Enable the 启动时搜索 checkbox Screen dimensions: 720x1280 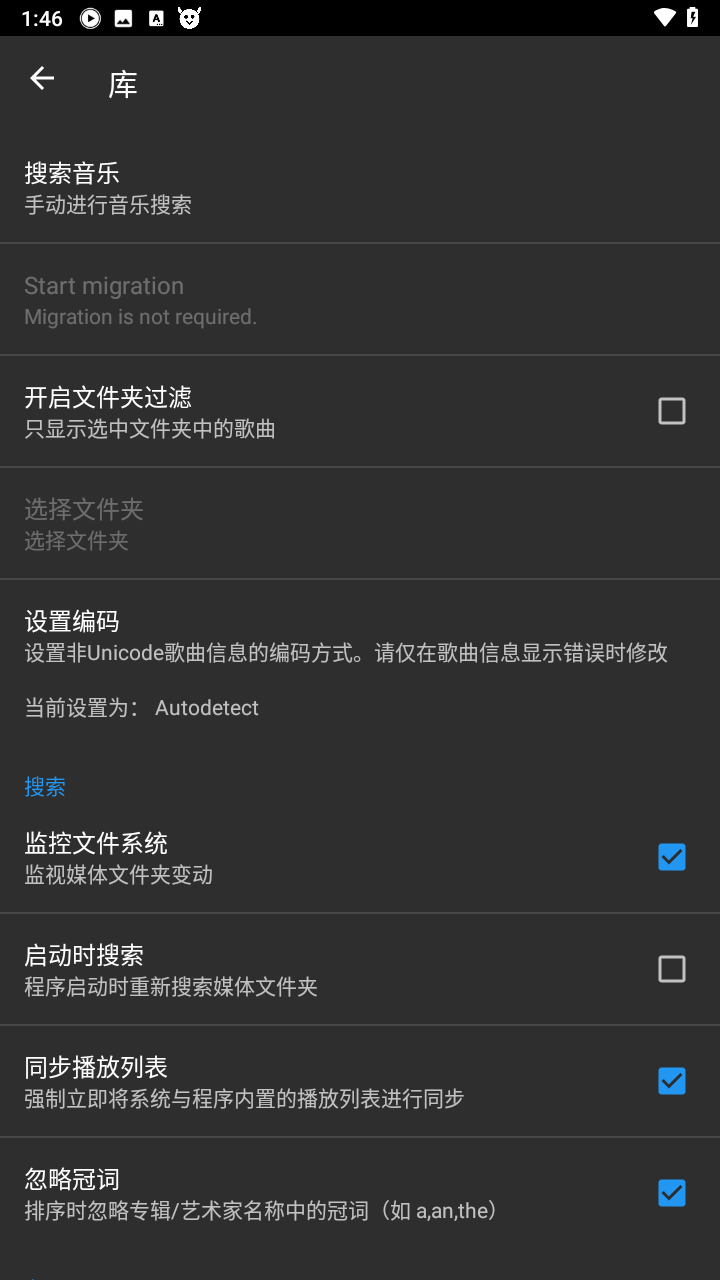[671, 969]
